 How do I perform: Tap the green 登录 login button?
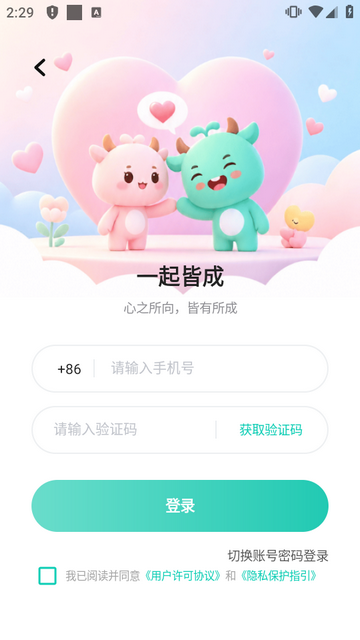(x=180, y=506)
